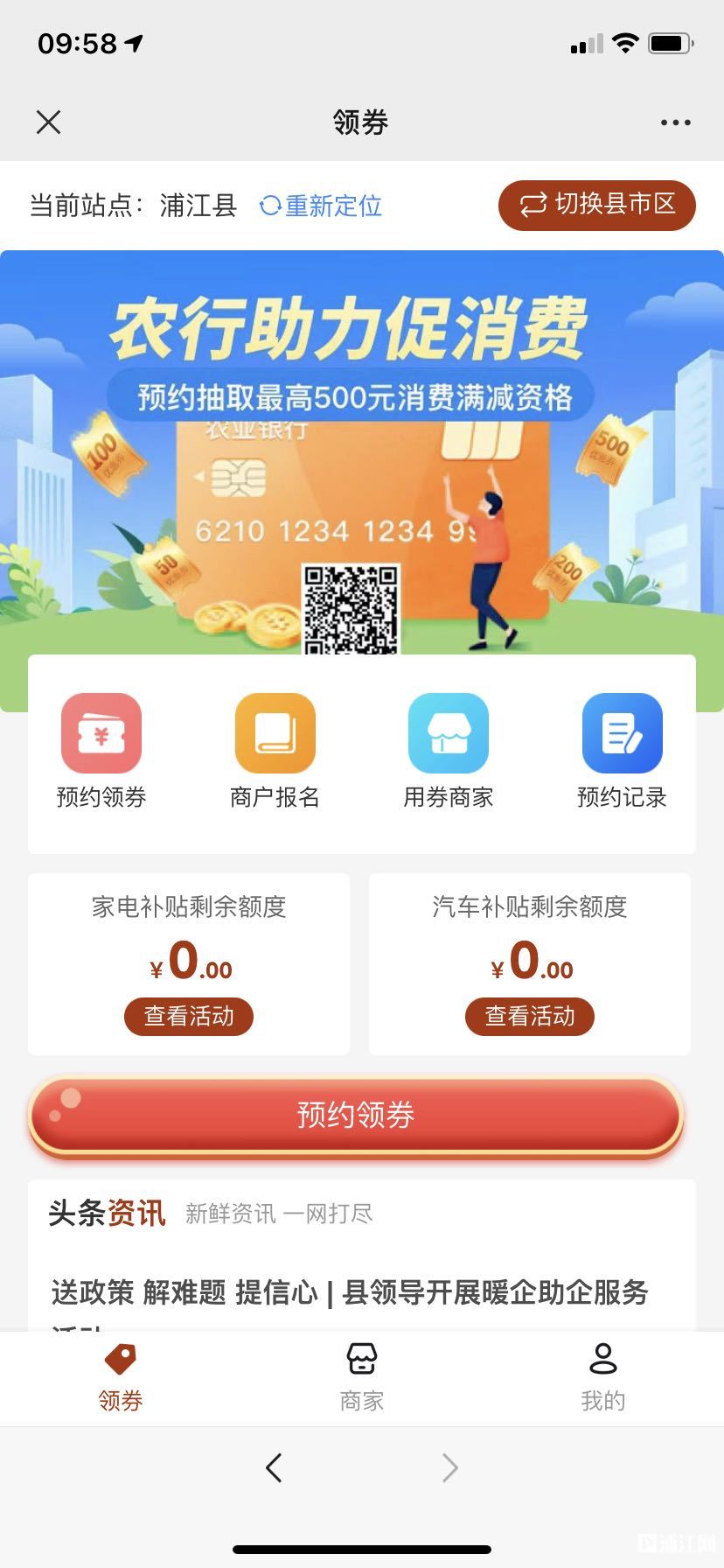Go to 商户报名 merchant signup
The image size is (724, 1568).
275,751
